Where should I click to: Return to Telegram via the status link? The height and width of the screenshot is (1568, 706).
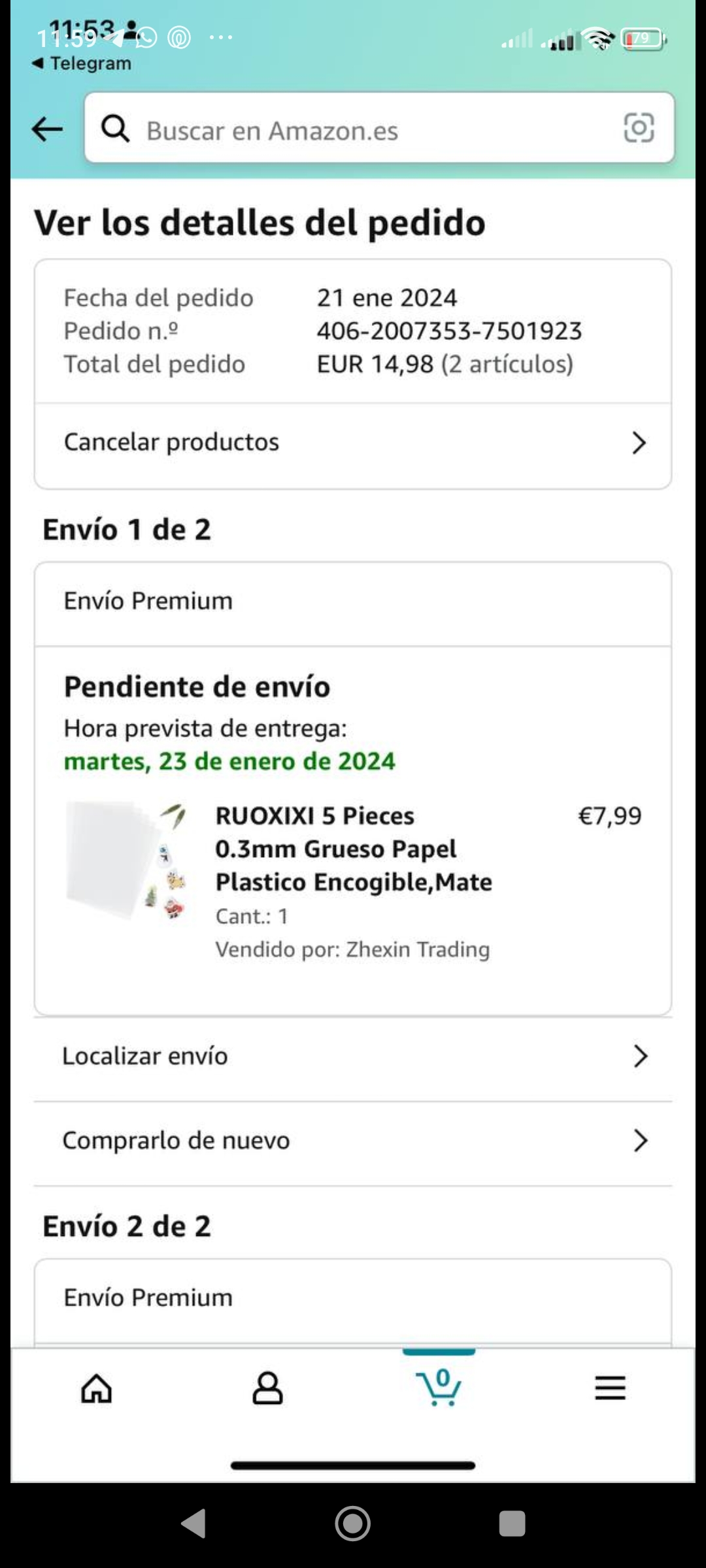pos(82,63)
